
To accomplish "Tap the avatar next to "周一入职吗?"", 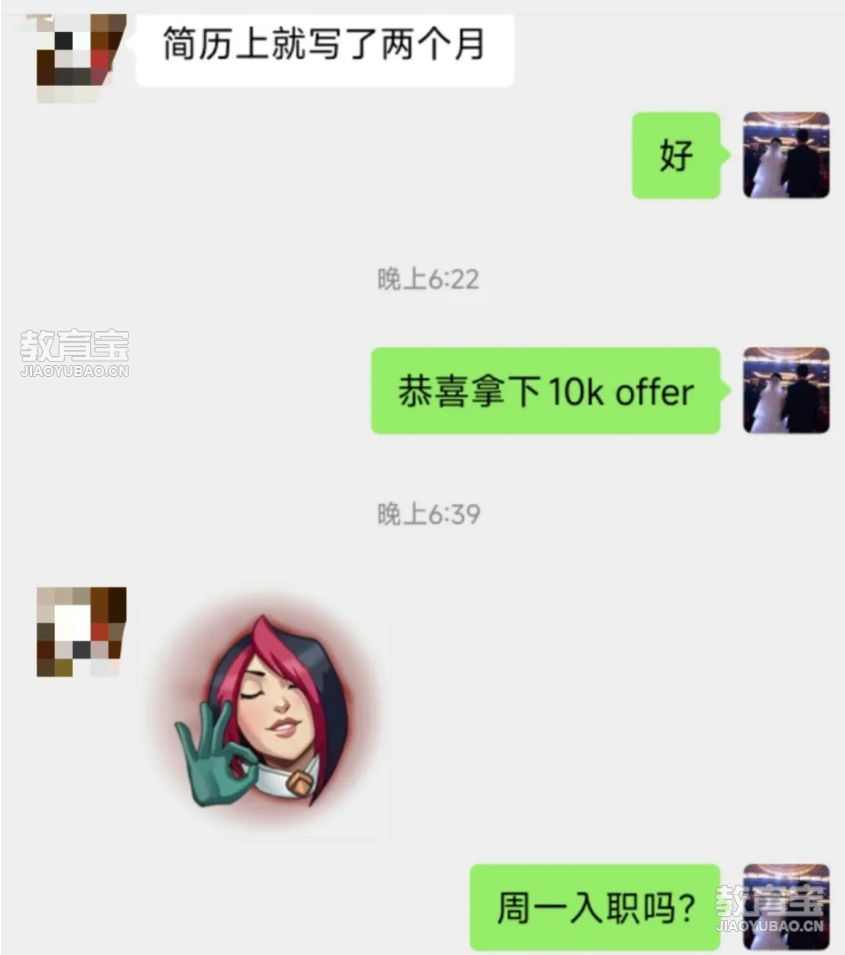I will point(786,906).
